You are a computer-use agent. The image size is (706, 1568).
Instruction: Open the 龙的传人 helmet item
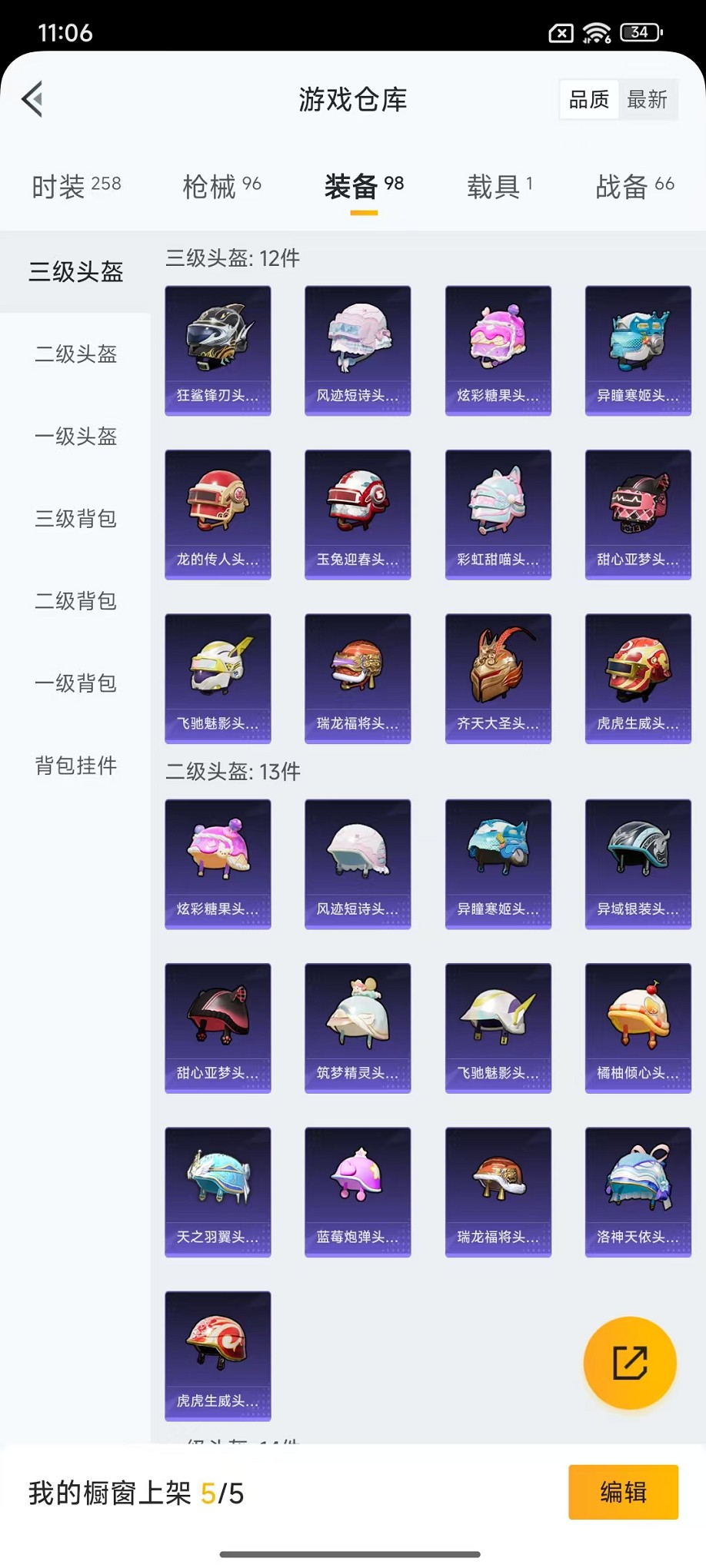point(218,514)
